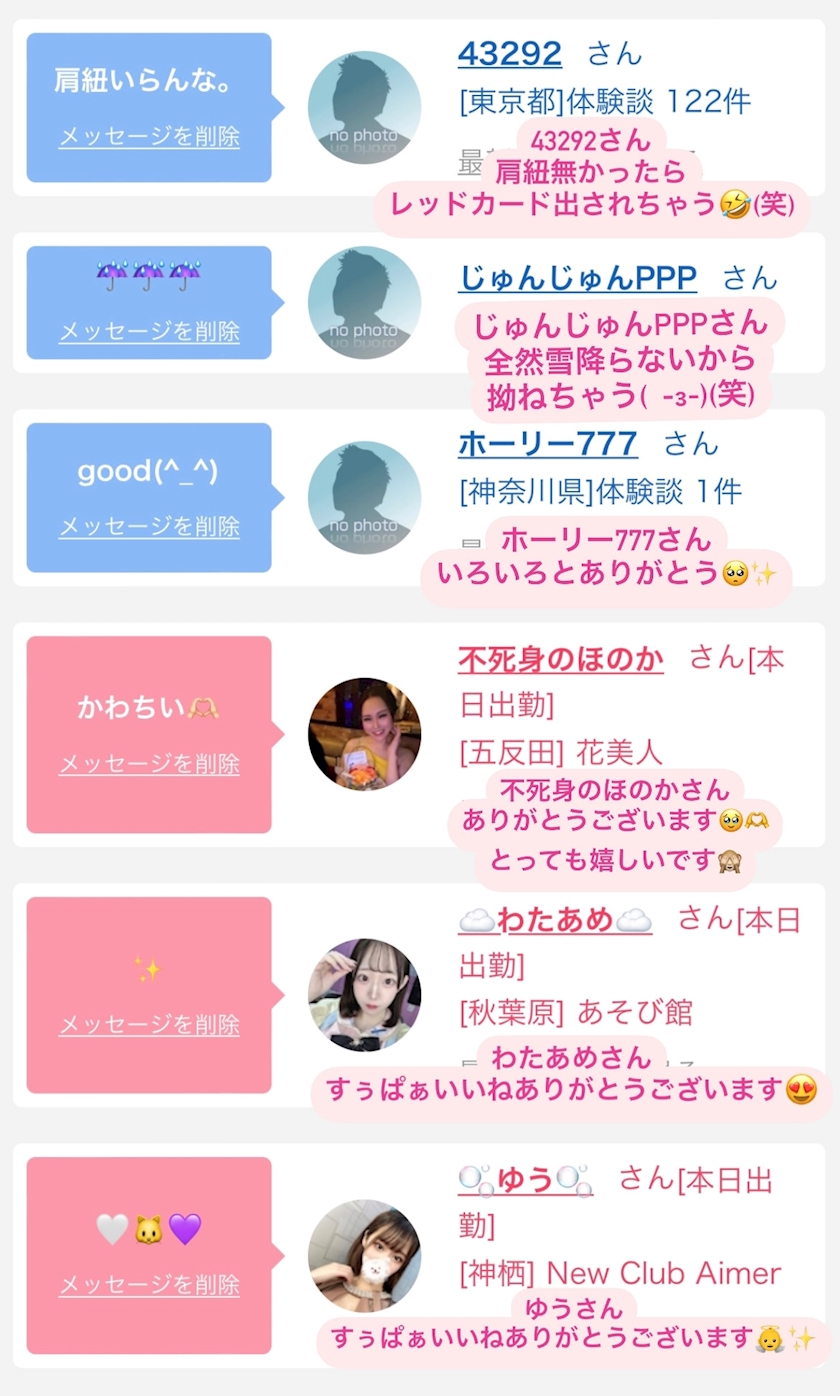
Task: Open じゅんじゅんPPP's profile link
Action: tap(577, 277)
